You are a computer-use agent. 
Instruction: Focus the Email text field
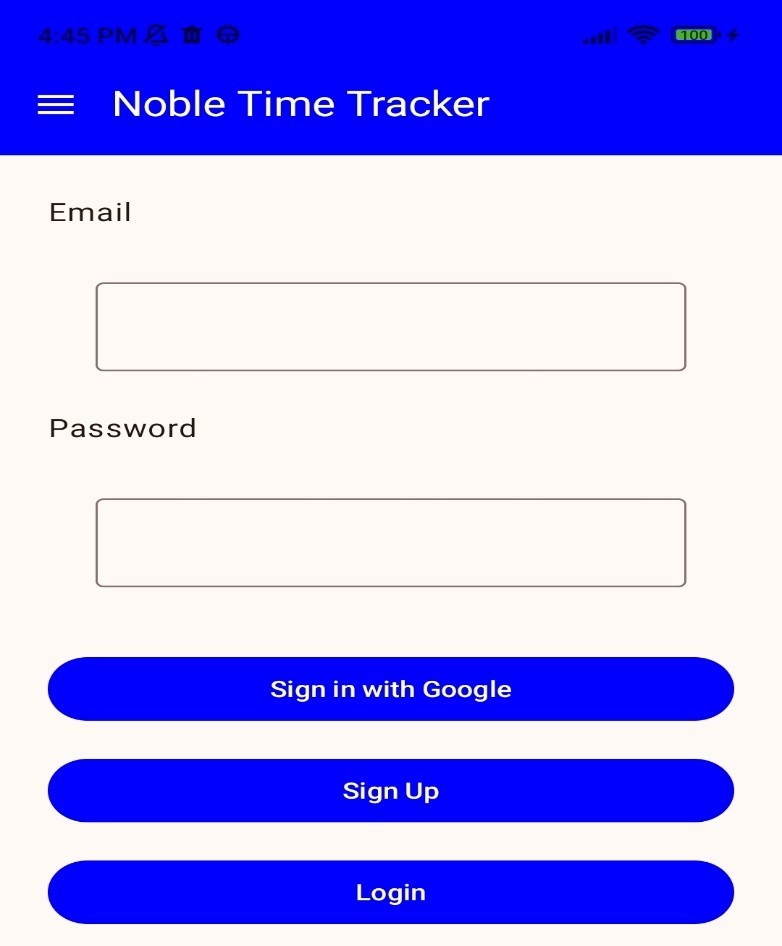coord(390,327)
